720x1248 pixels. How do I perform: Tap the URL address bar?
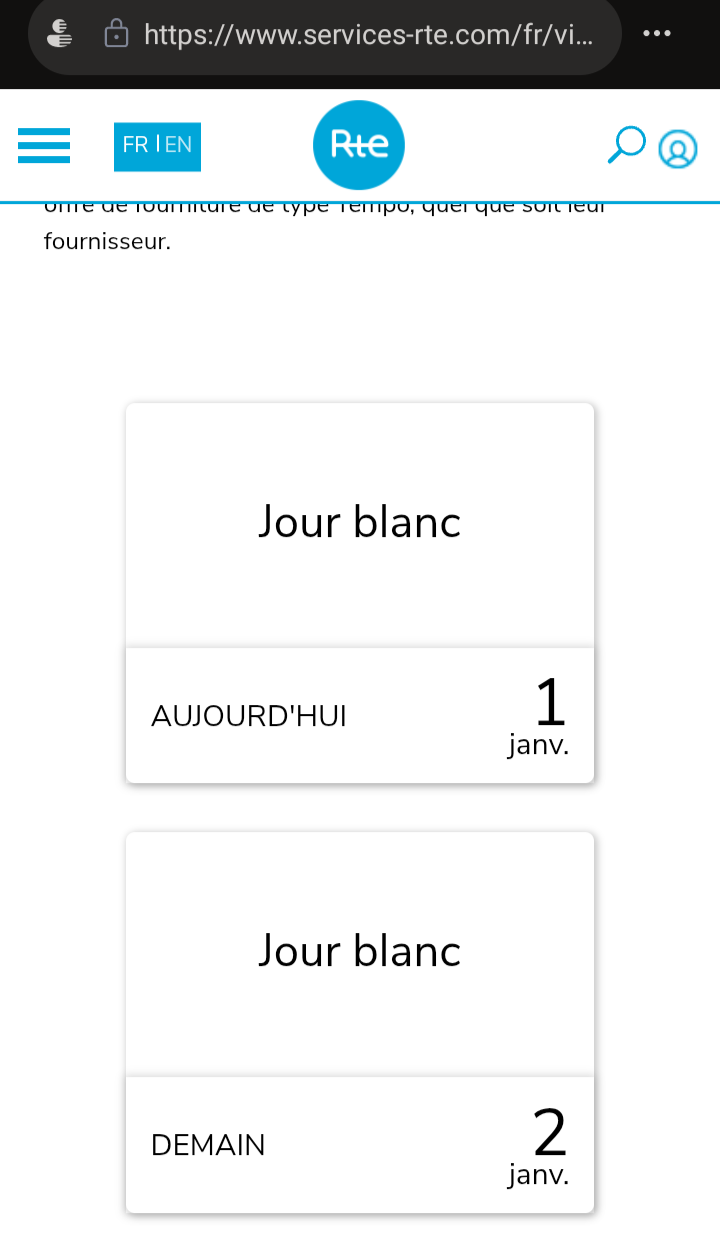tap(368, 36)
